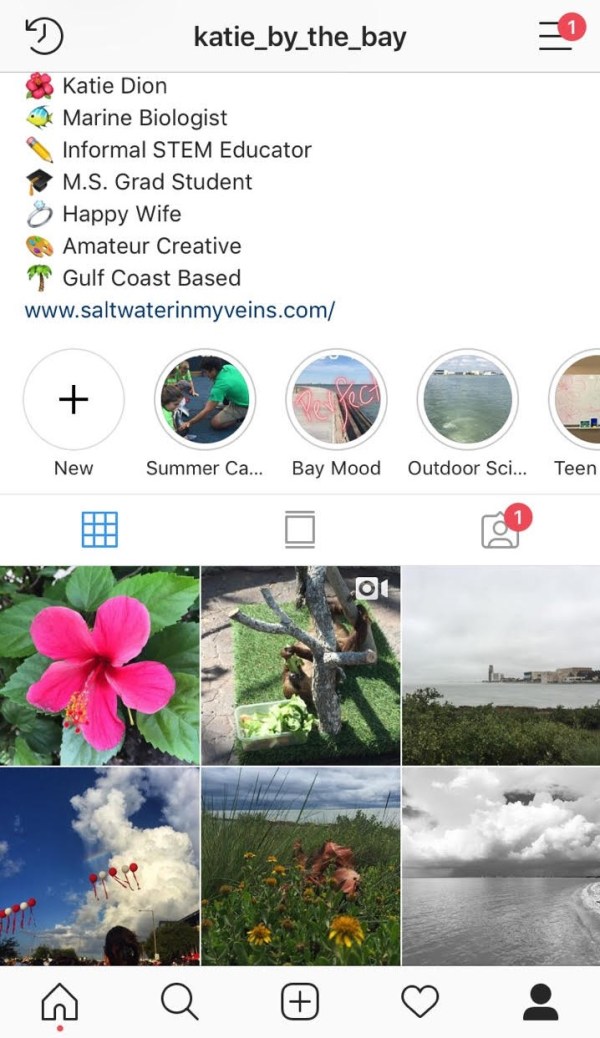Screen dimensions: 600x1038
Task: Open the cloudy bay skyline post
Action: pos(501,665)
